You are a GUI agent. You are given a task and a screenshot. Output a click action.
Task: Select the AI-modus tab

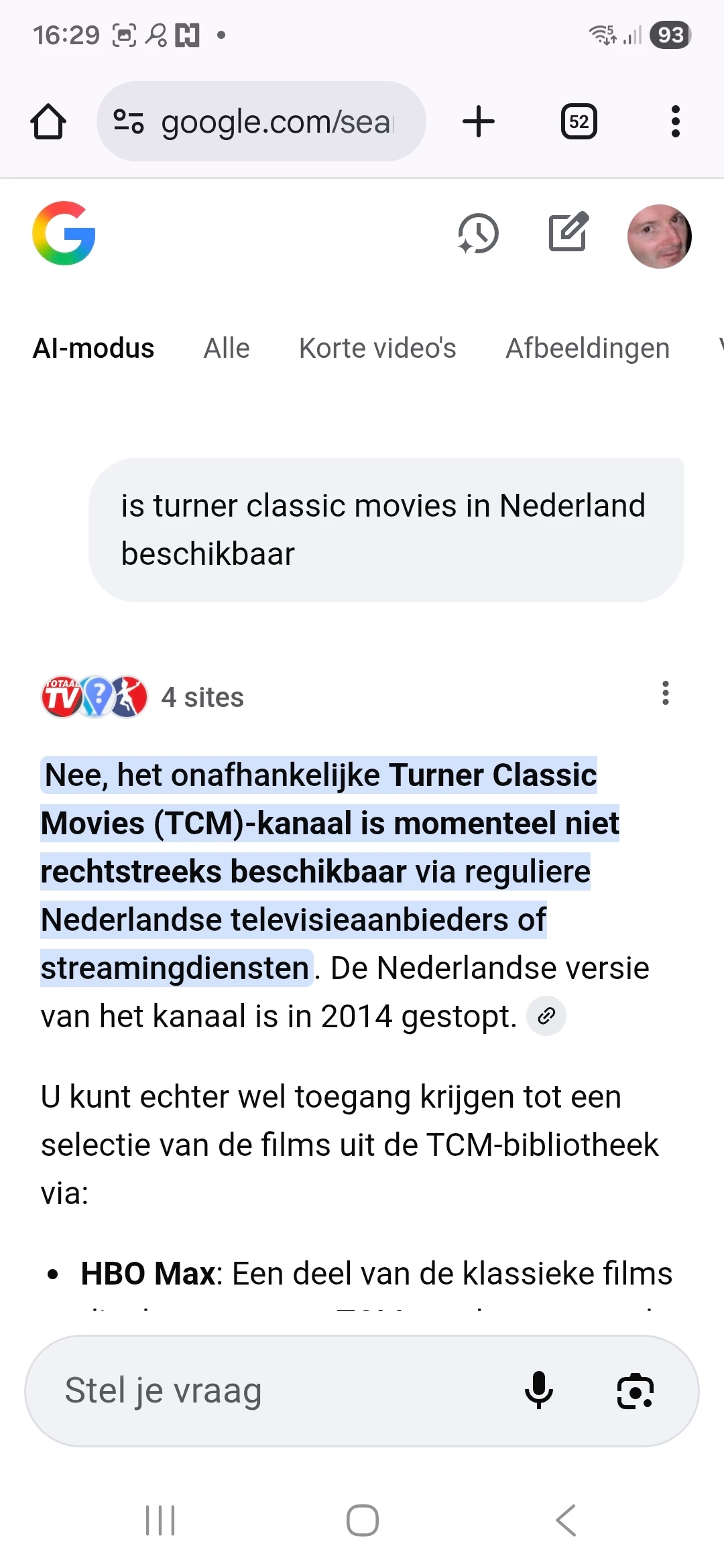pos(93,348)
